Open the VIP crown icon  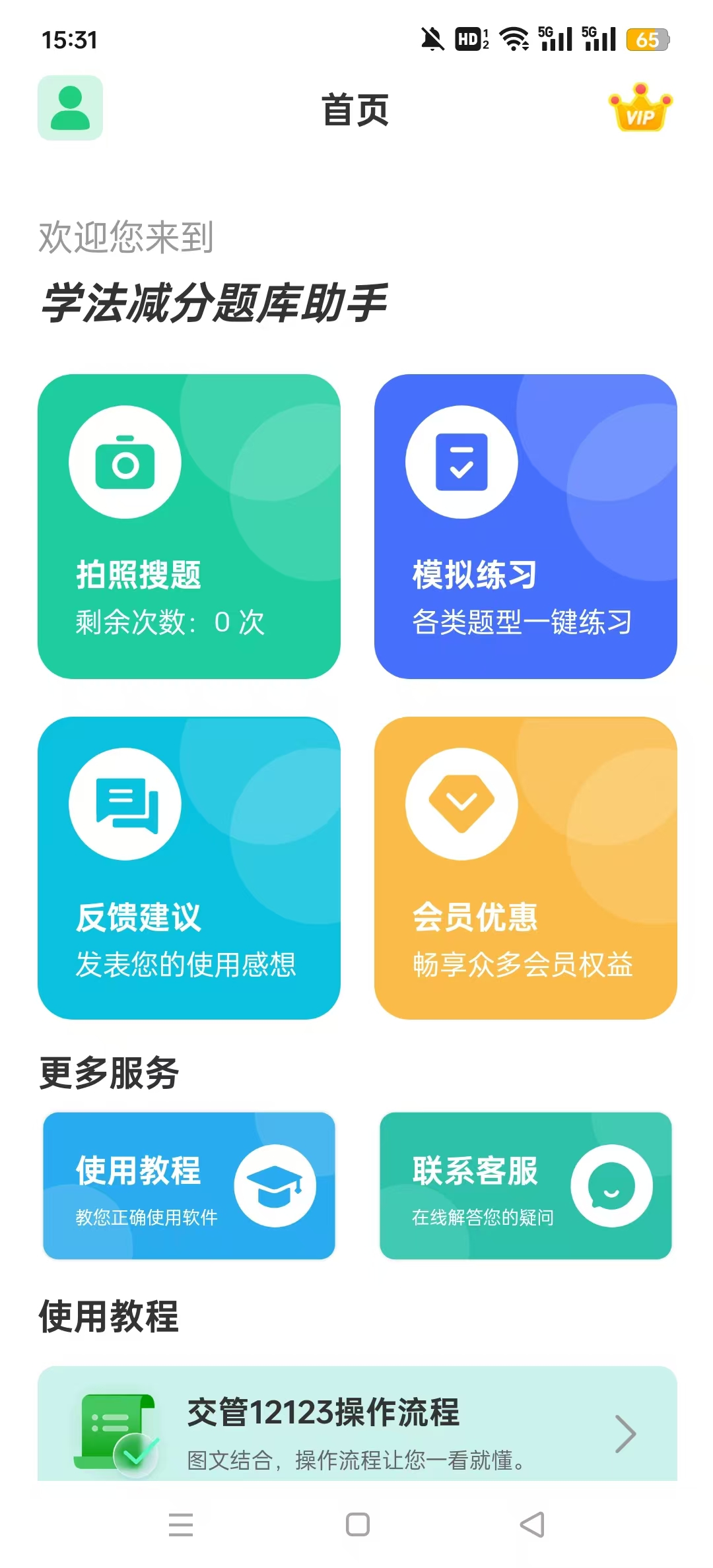(x=640, y=108)
